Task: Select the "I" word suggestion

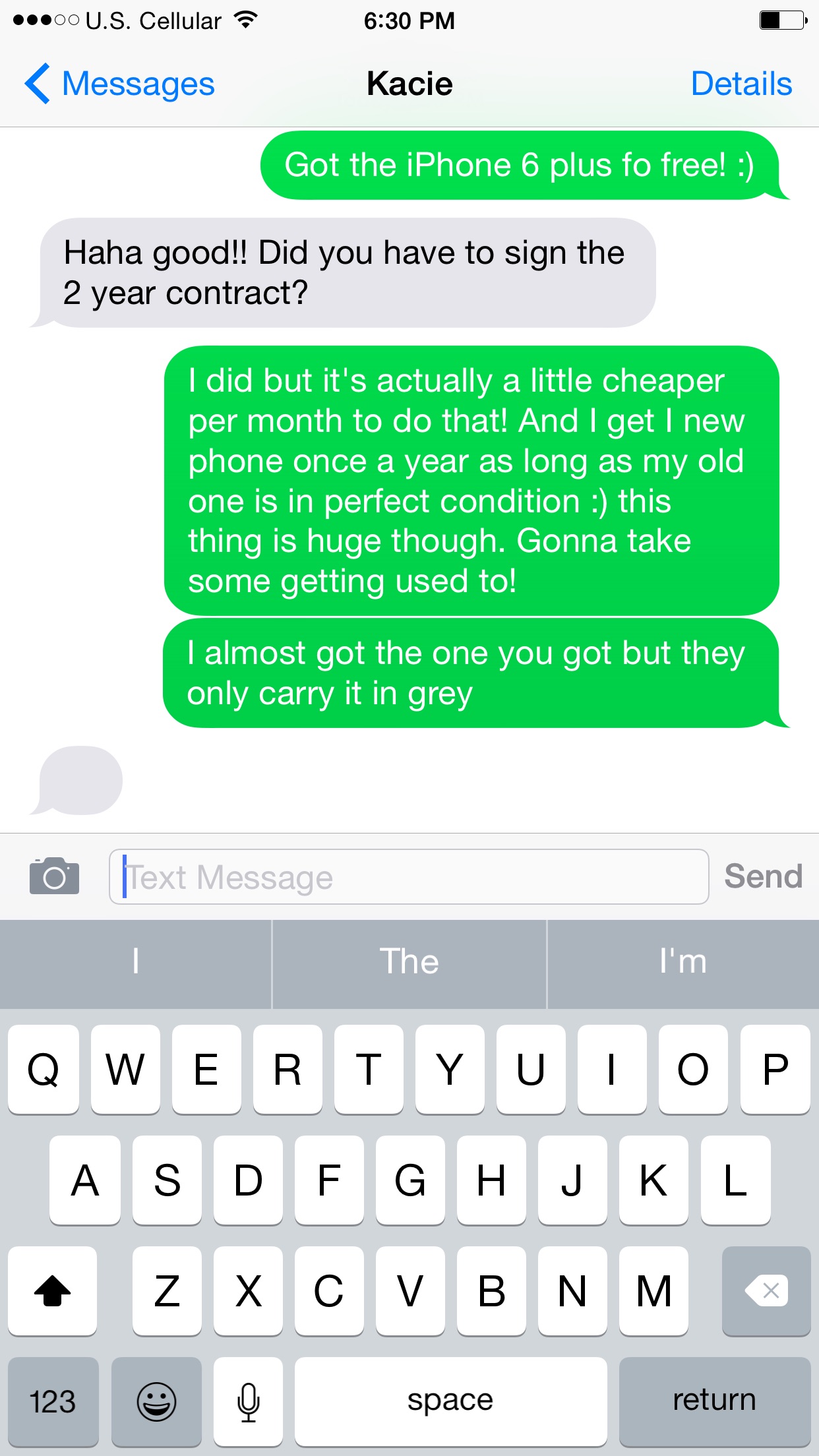Action: [x=136, y=961]
